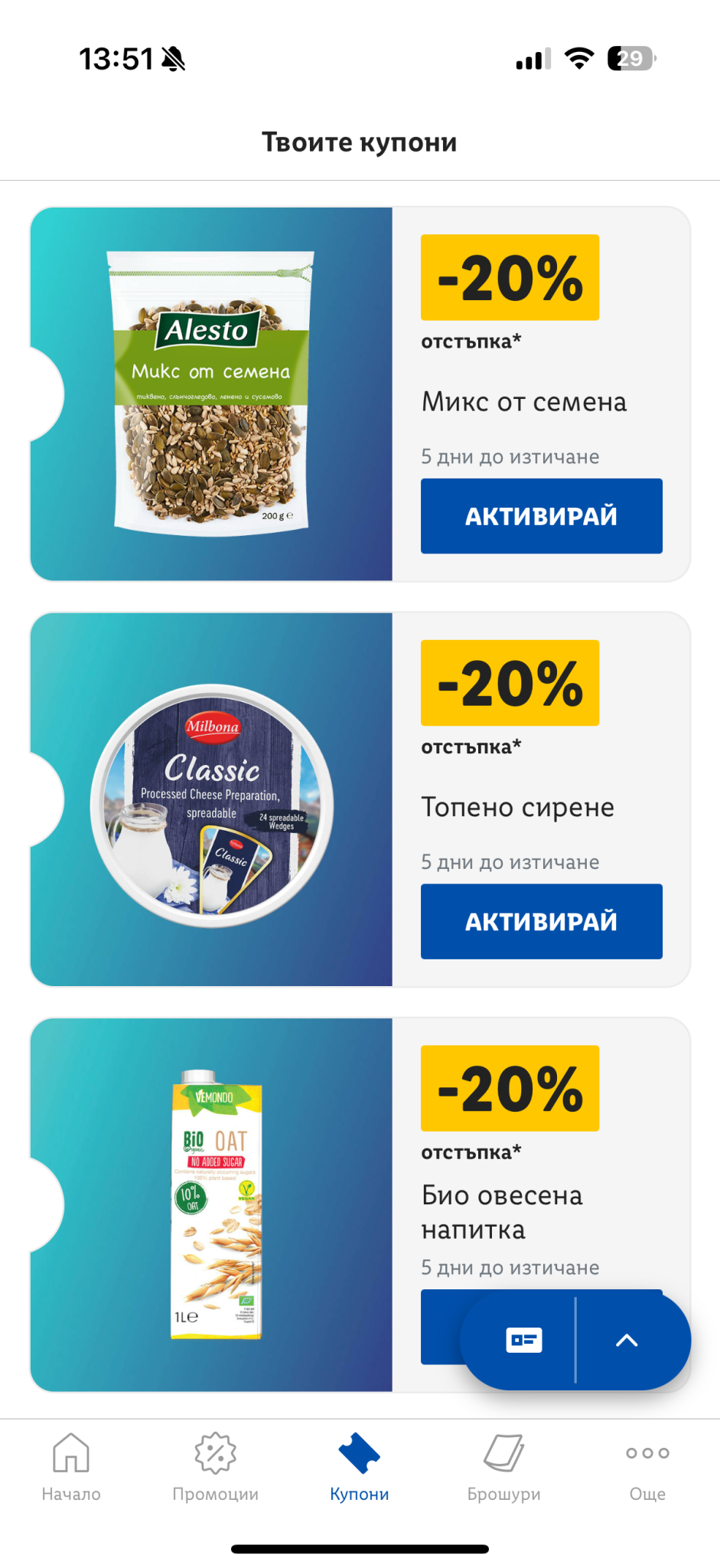Activate the Топено сирене coupon
Screen dimensions: 720x1568
click(541, 921)
